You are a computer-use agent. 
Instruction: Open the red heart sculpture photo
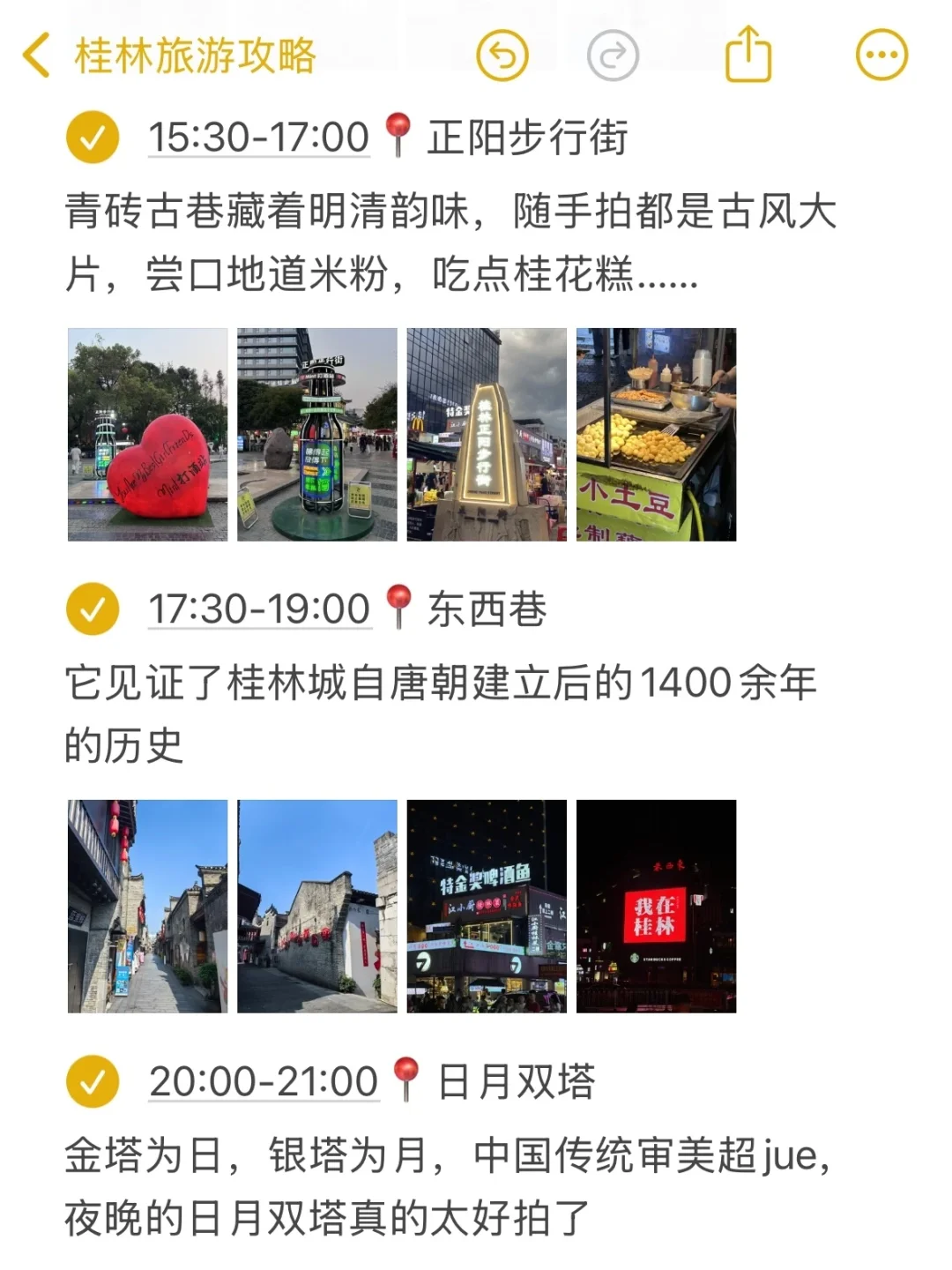[x=147, y=435]
